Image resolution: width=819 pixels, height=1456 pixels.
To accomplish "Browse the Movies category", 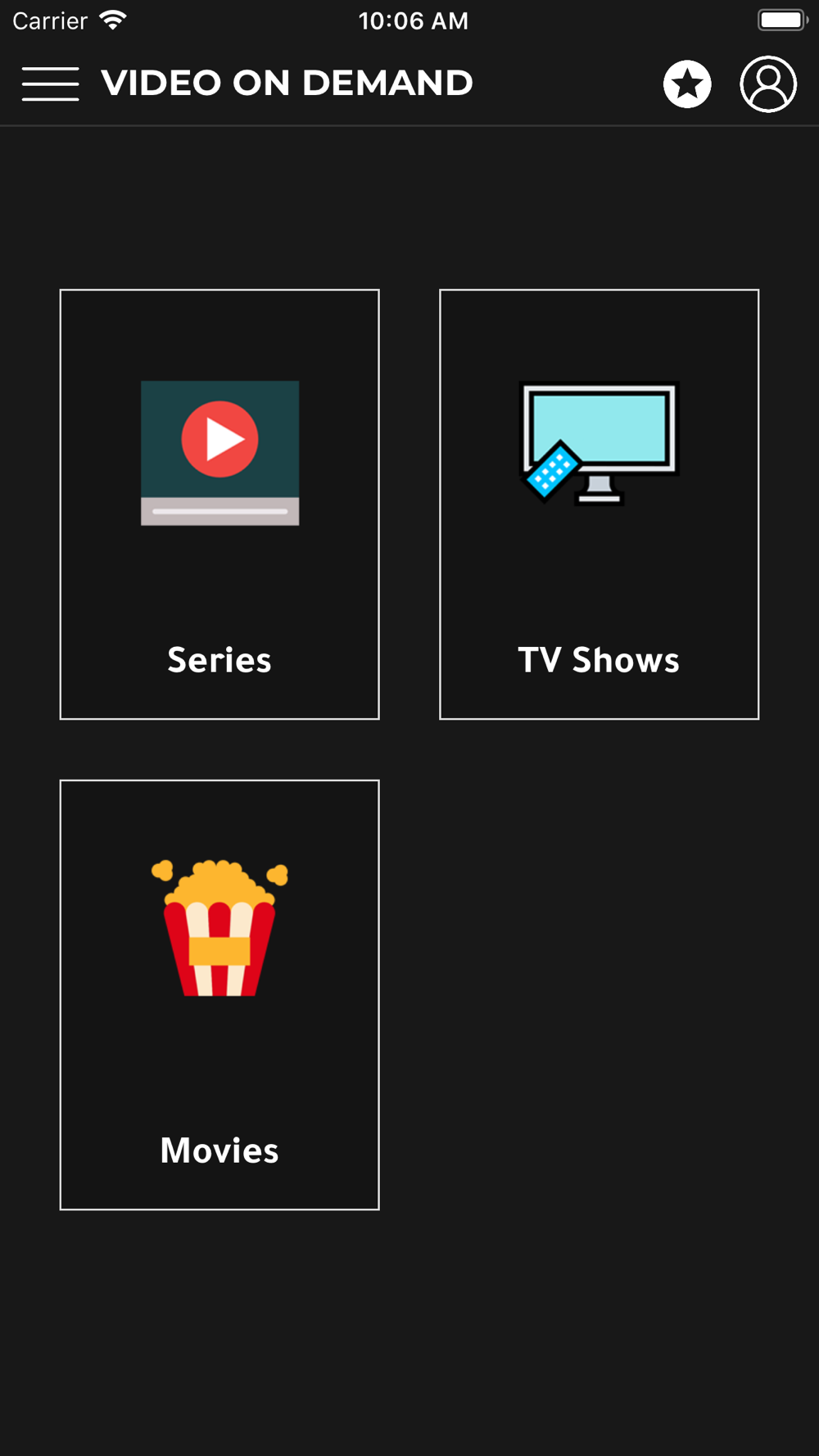I will coord(219,995).
